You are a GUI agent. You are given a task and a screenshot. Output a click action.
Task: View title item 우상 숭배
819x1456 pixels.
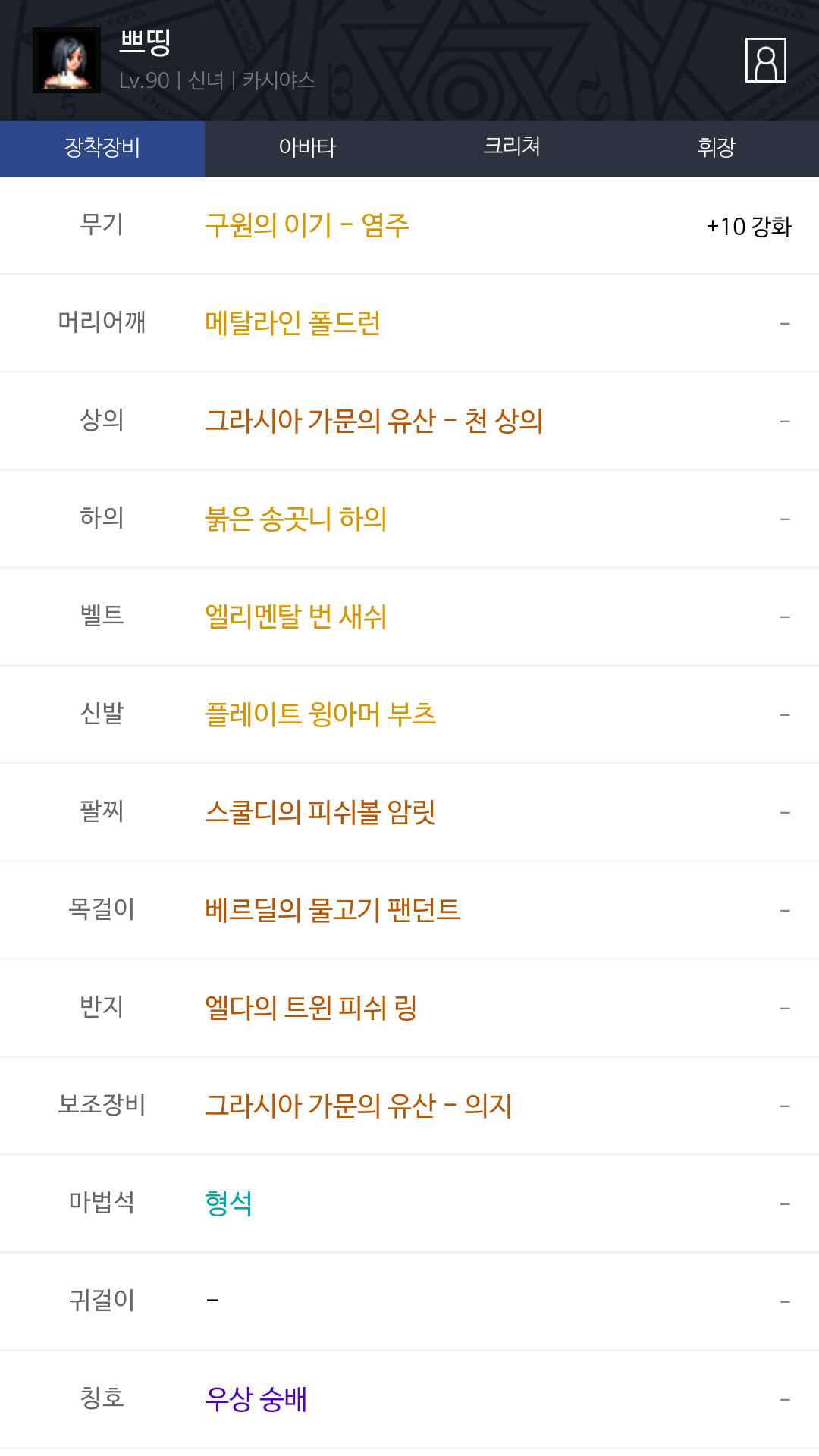coord(256,1399)
